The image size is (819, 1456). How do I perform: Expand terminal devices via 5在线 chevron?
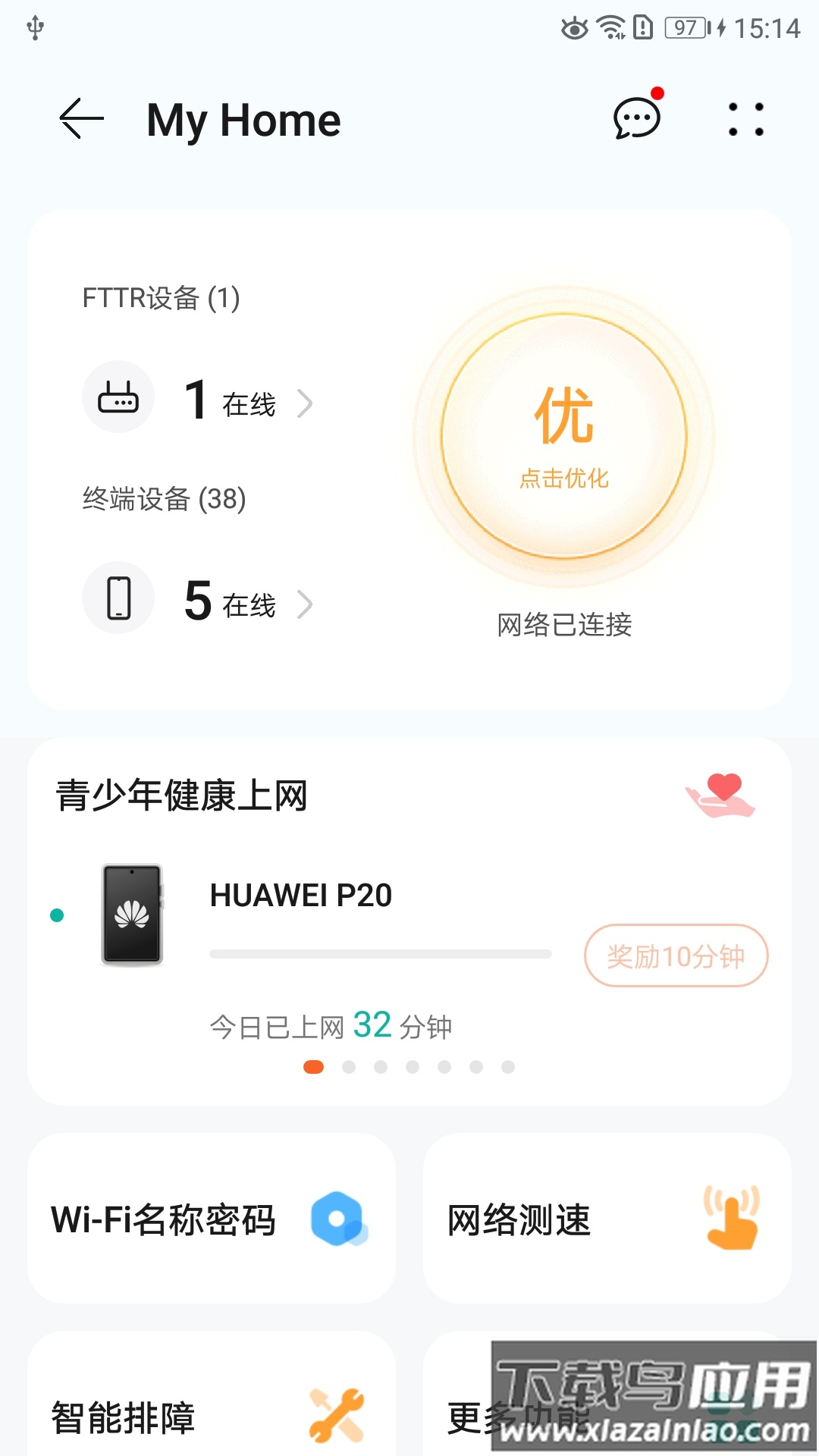pyautogui.click(x=307, y=604)
